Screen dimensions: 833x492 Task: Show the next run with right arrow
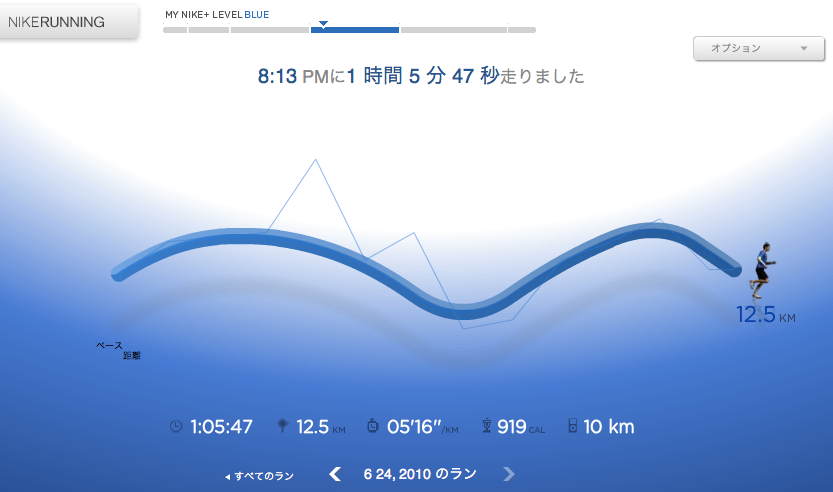509,474
